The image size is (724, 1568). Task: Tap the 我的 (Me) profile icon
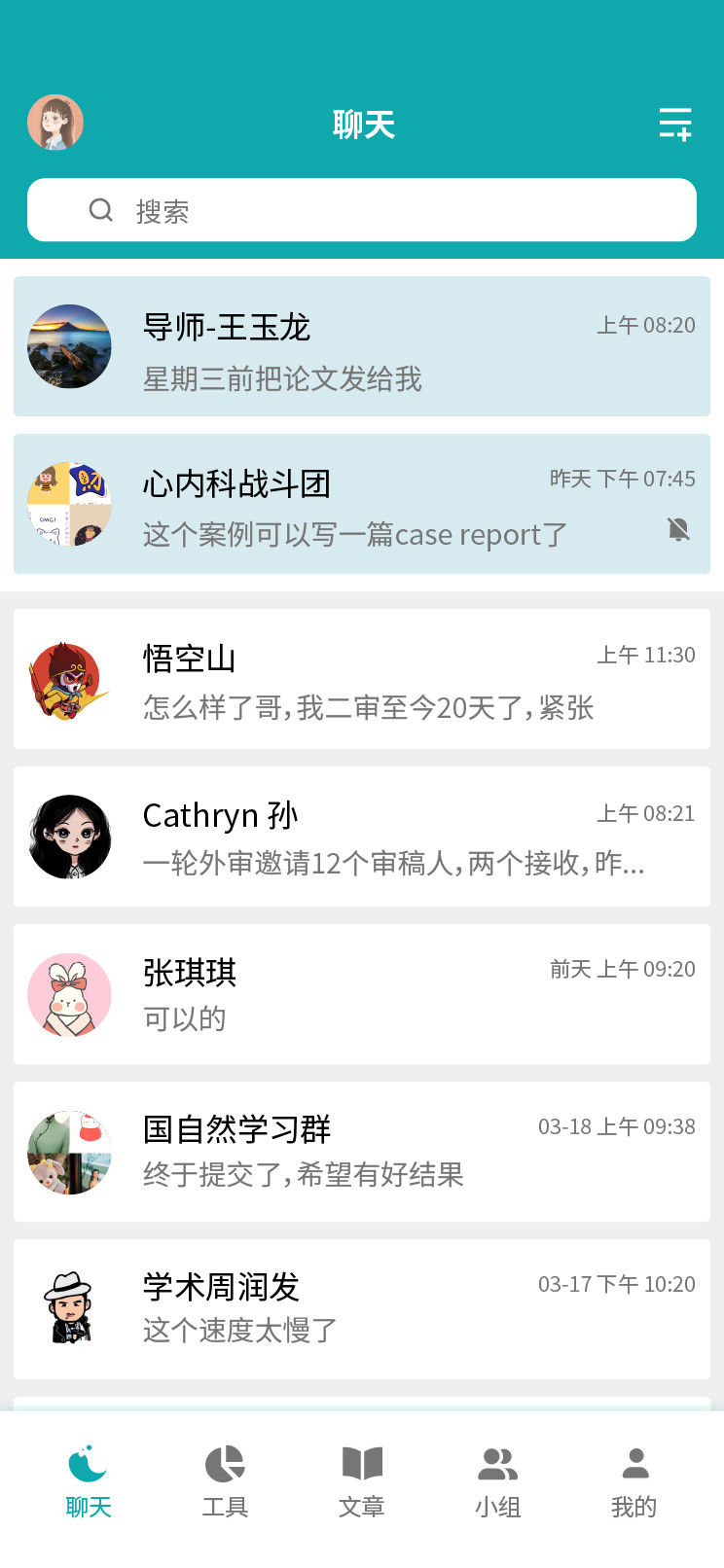[x=633, y=1463]
